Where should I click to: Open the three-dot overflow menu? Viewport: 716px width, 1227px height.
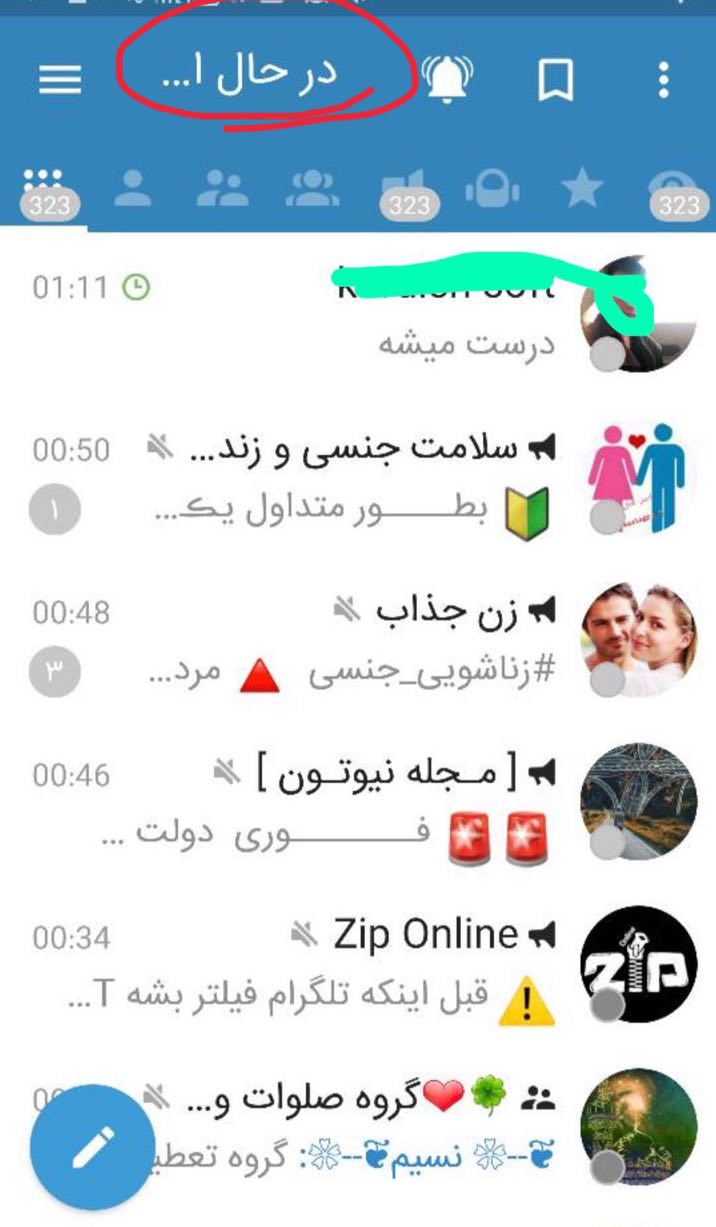(663, 79)
